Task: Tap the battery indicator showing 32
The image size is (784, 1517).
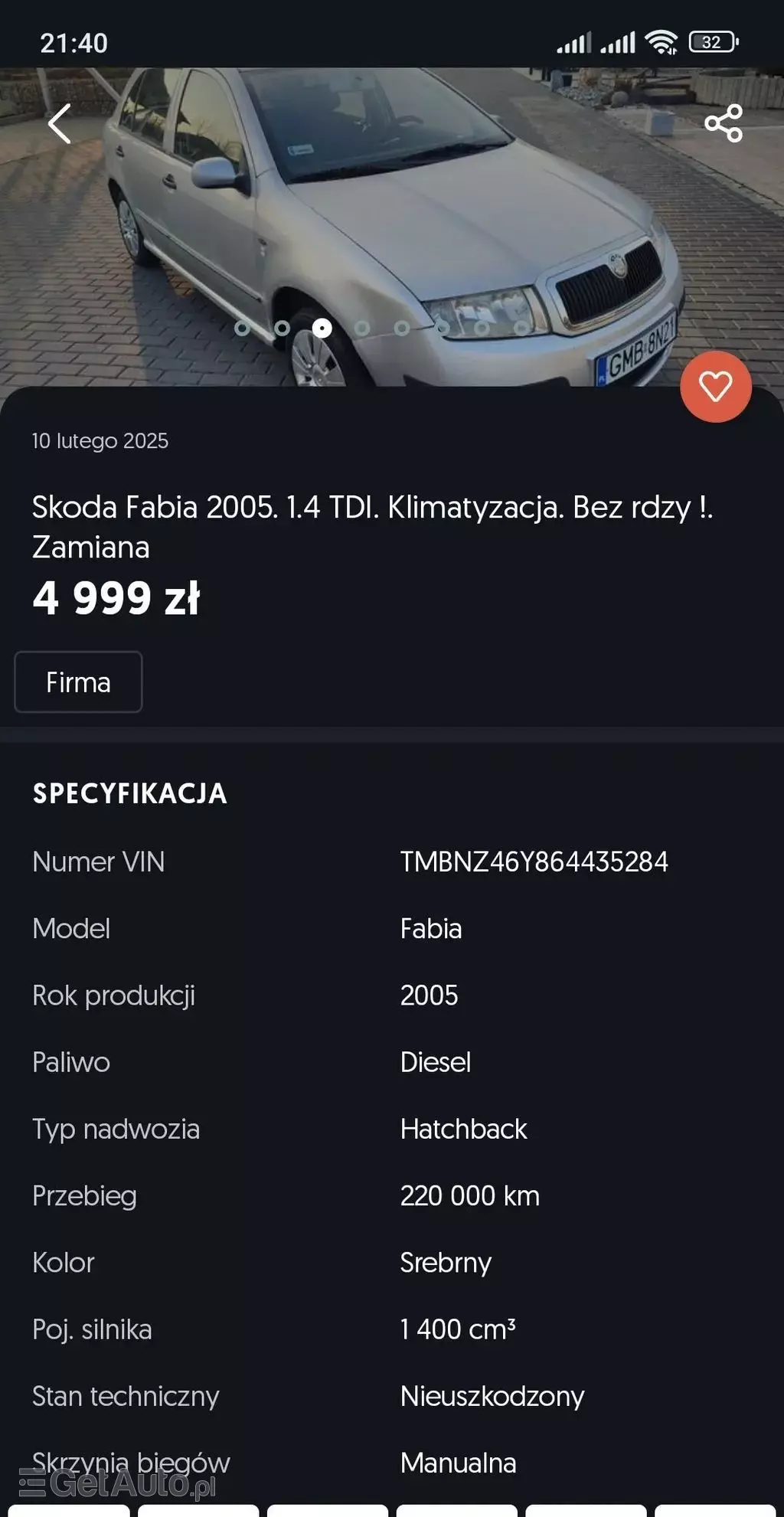Action: (713, 44)
